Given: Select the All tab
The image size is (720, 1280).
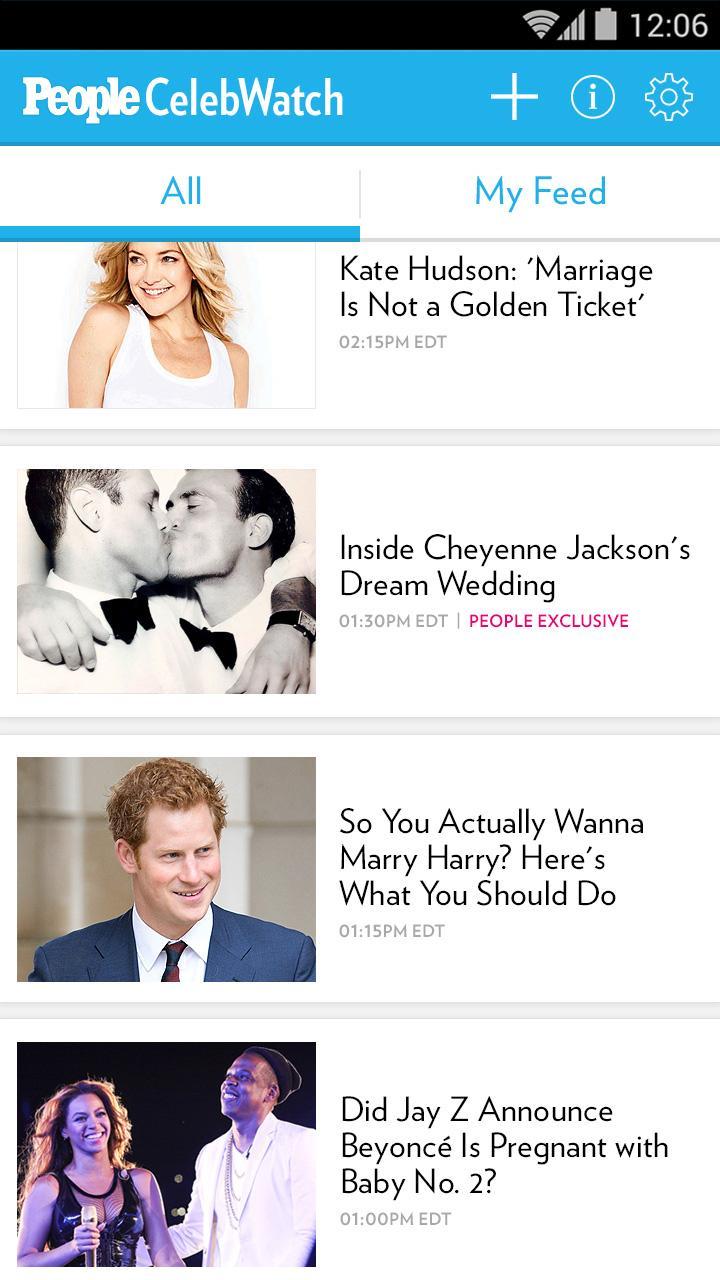Looking at the screenshot, I should [178, 192].
